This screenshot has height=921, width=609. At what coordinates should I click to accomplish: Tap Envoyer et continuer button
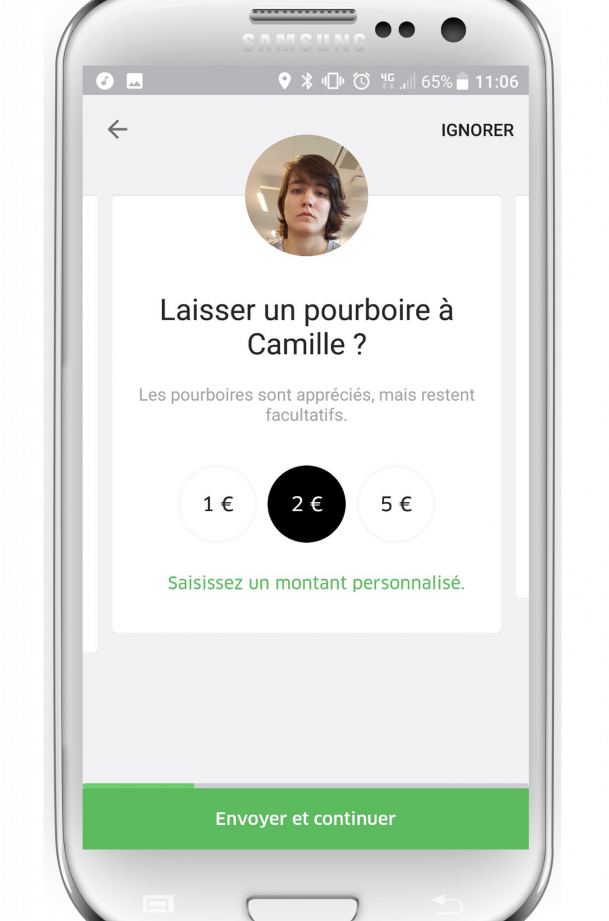click(305, 818)
